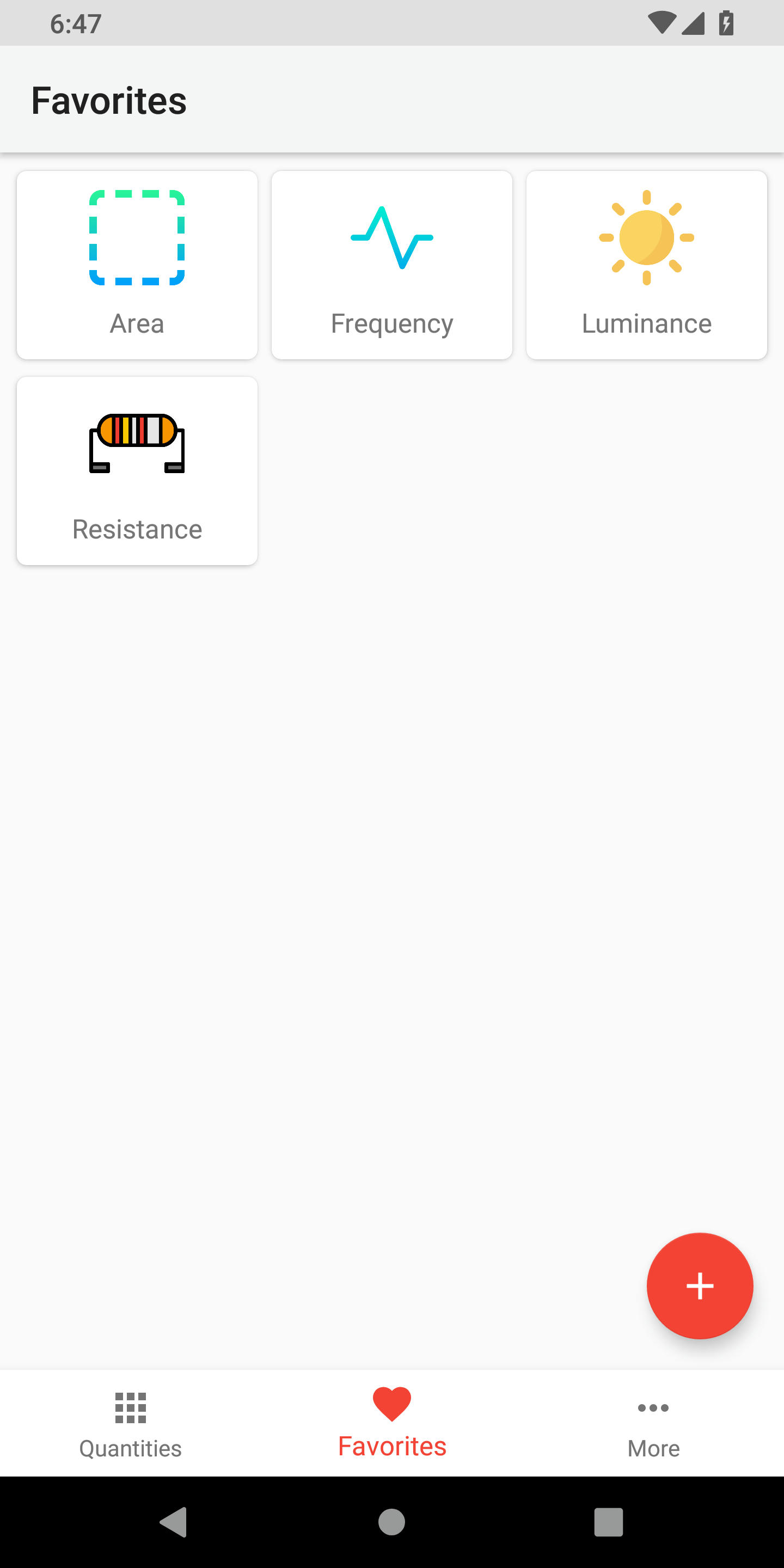Open the Resistance converter card

(137, 471)
